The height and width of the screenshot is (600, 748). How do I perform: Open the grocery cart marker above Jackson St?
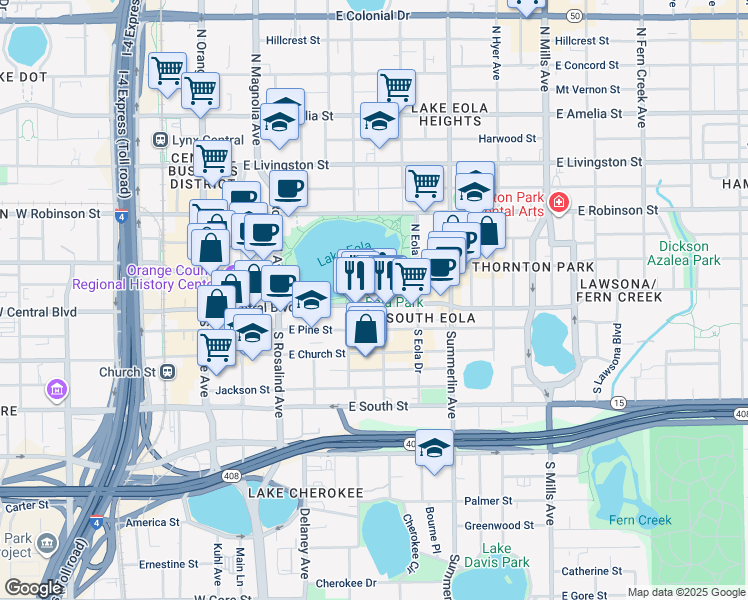(x=217, y=349)
